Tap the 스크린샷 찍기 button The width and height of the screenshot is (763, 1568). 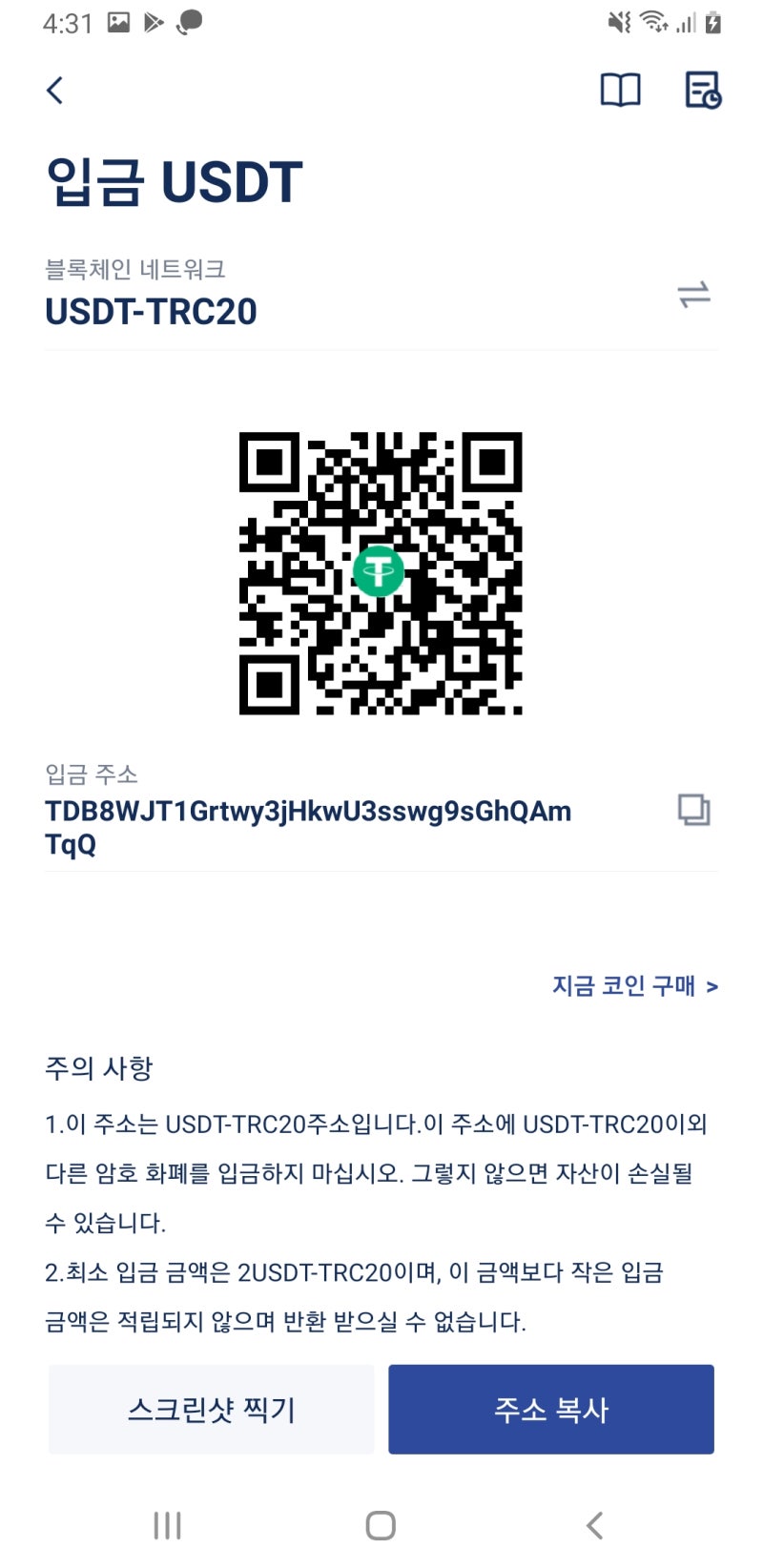pos(211,1409)
